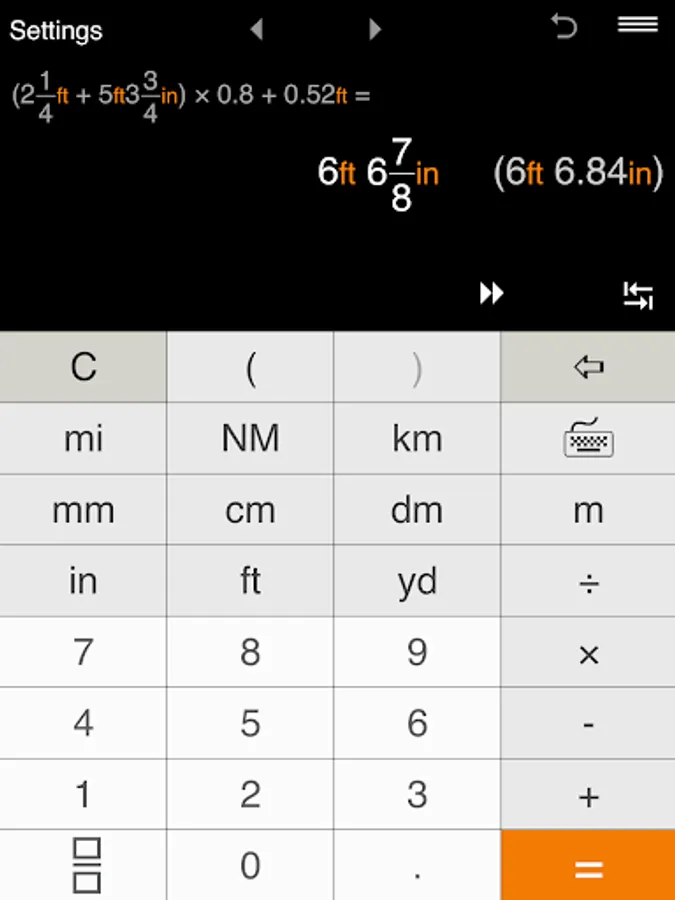675x900 pixels.
Task: Clear the calculation with C
Action: (83, 367)
